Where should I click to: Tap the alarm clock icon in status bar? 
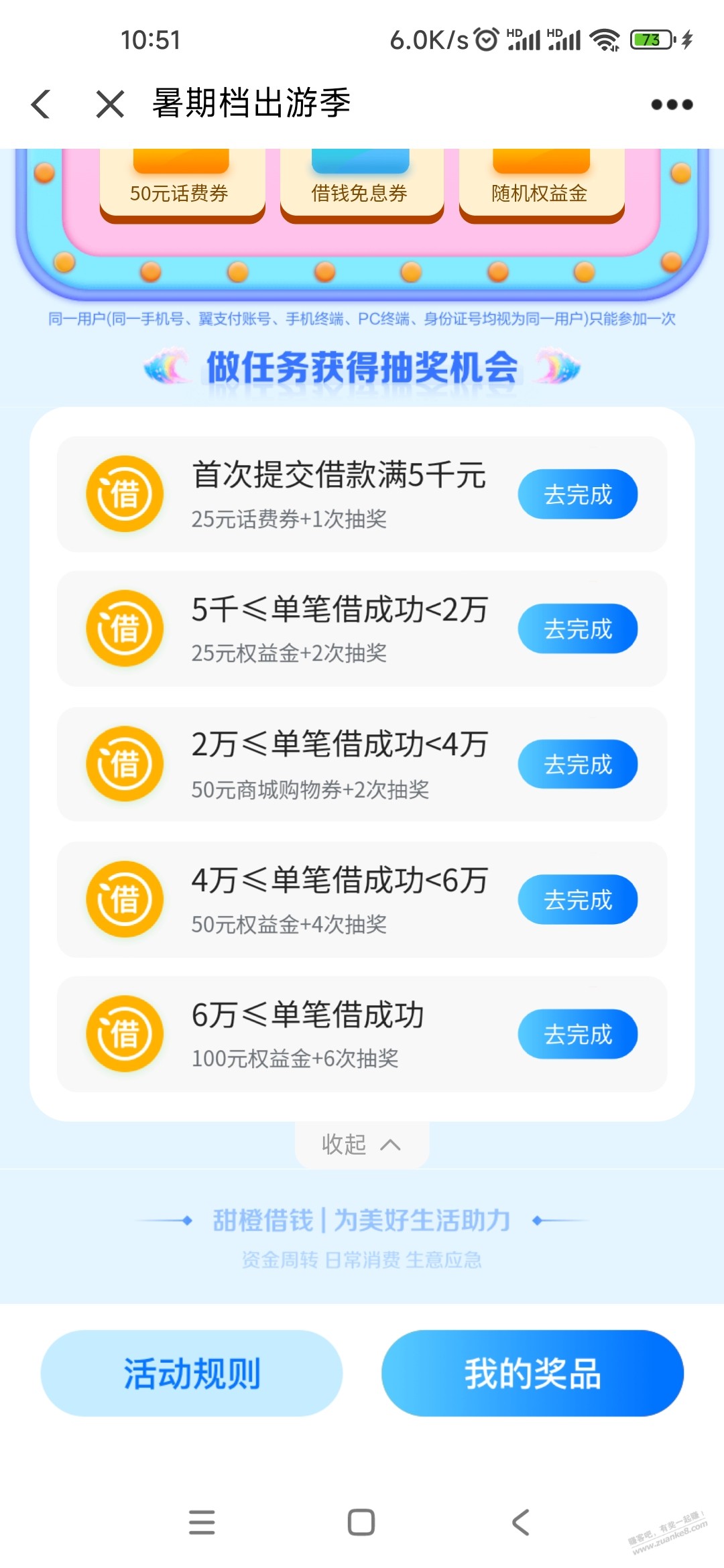[486, 40]
